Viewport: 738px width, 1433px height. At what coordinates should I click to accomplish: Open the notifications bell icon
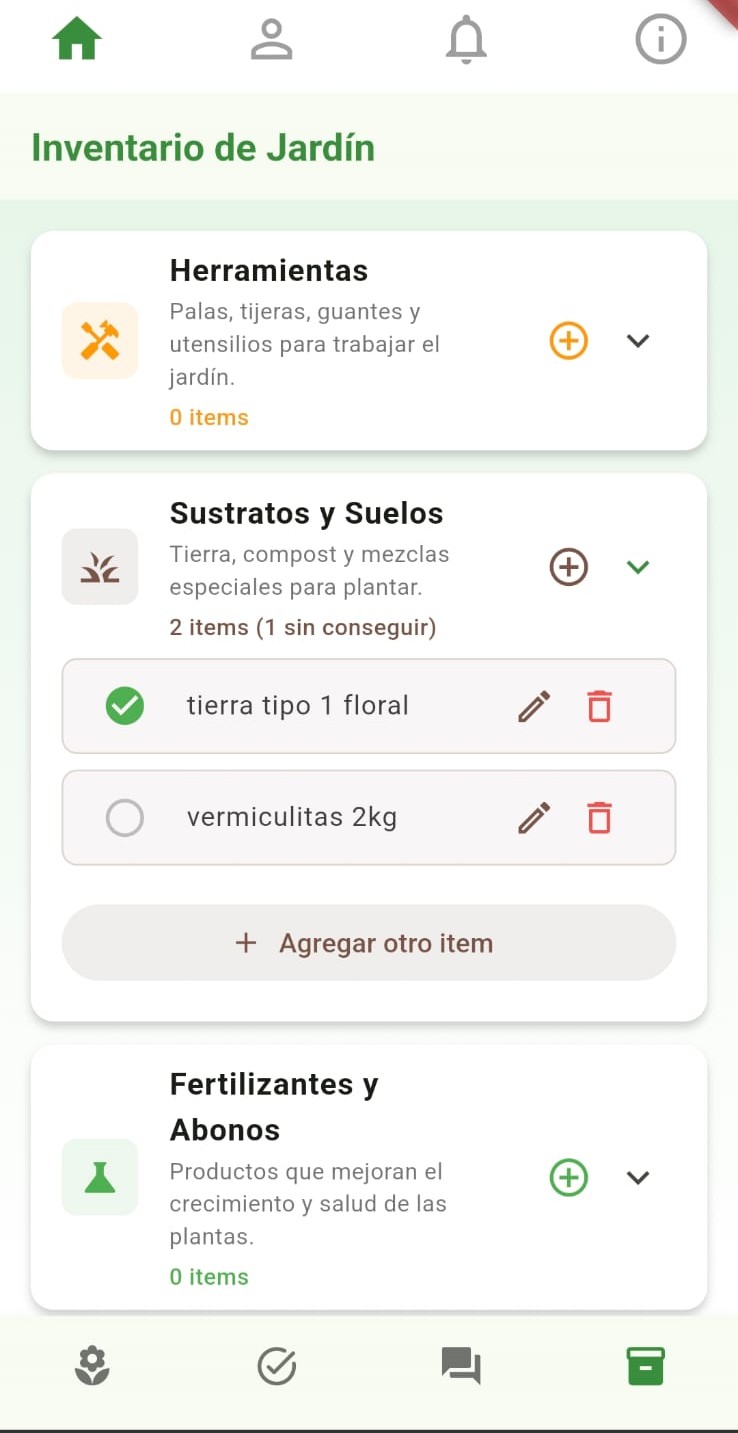pyautogui.click(x=465, y=38)
